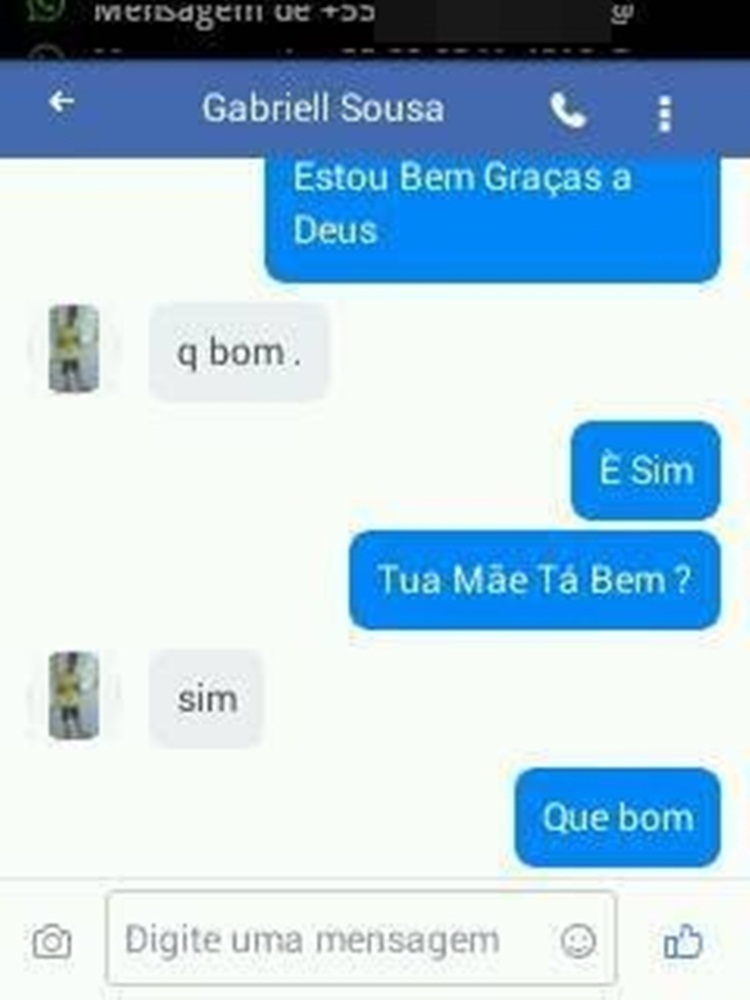
Task: Focus the 'Digite uma mensagem' text field
Action: coord(330,940)
